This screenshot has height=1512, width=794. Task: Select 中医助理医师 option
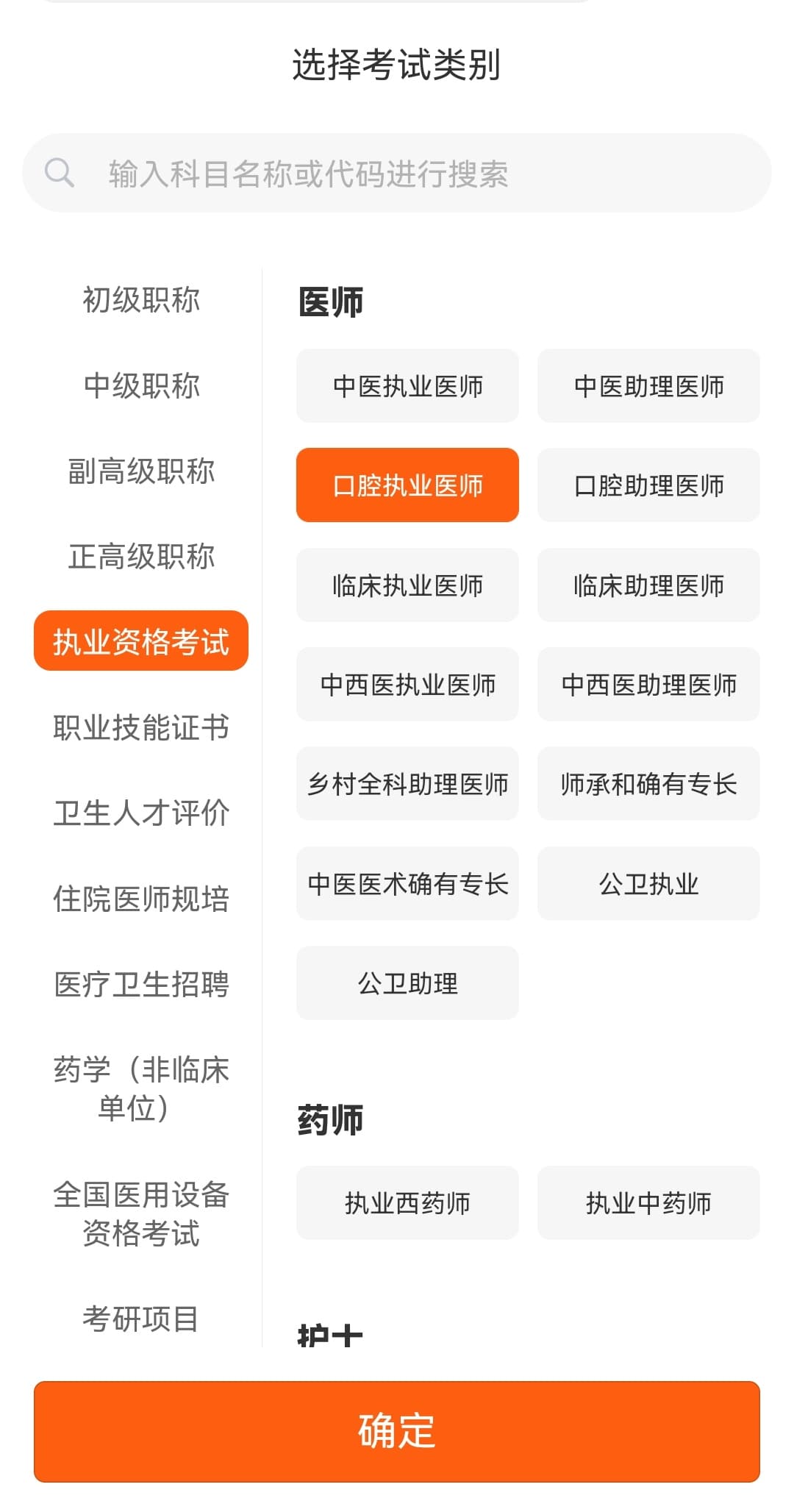click(x=648, y=386)
